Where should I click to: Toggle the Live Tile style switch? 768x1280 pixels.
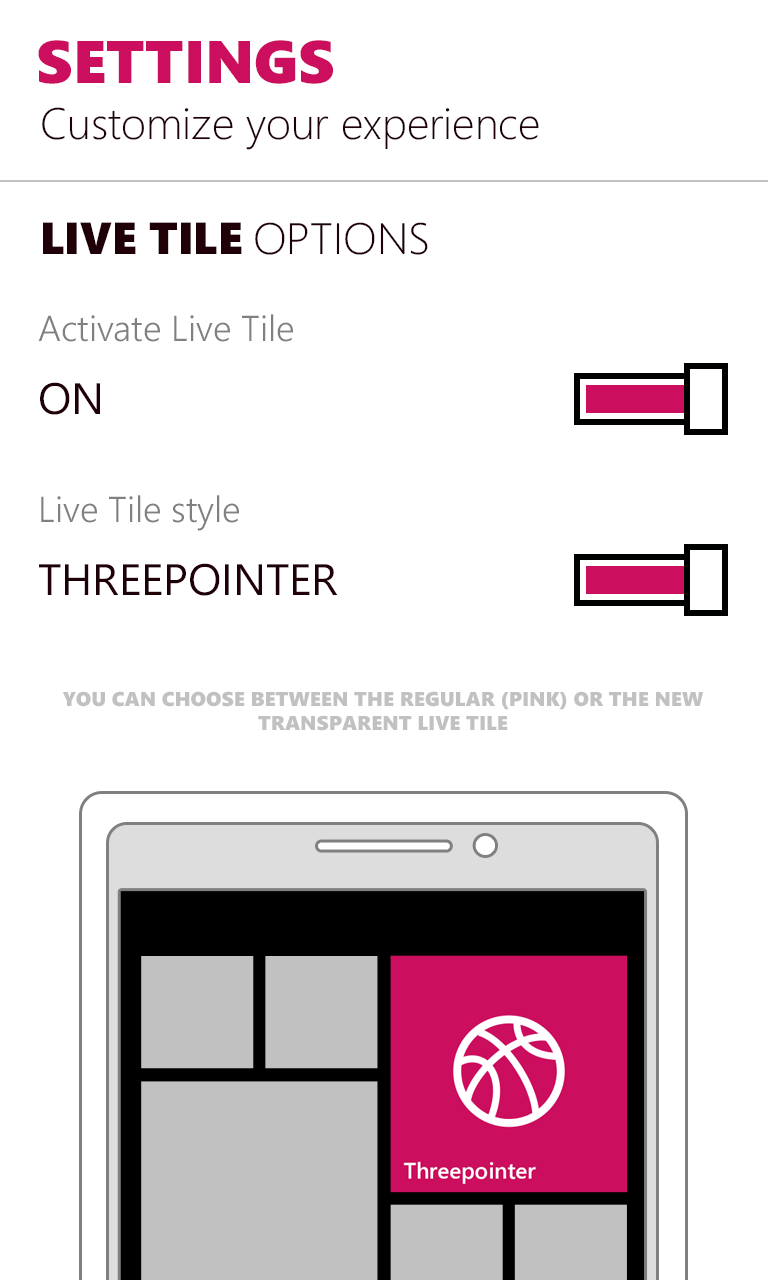pos(651,580)
